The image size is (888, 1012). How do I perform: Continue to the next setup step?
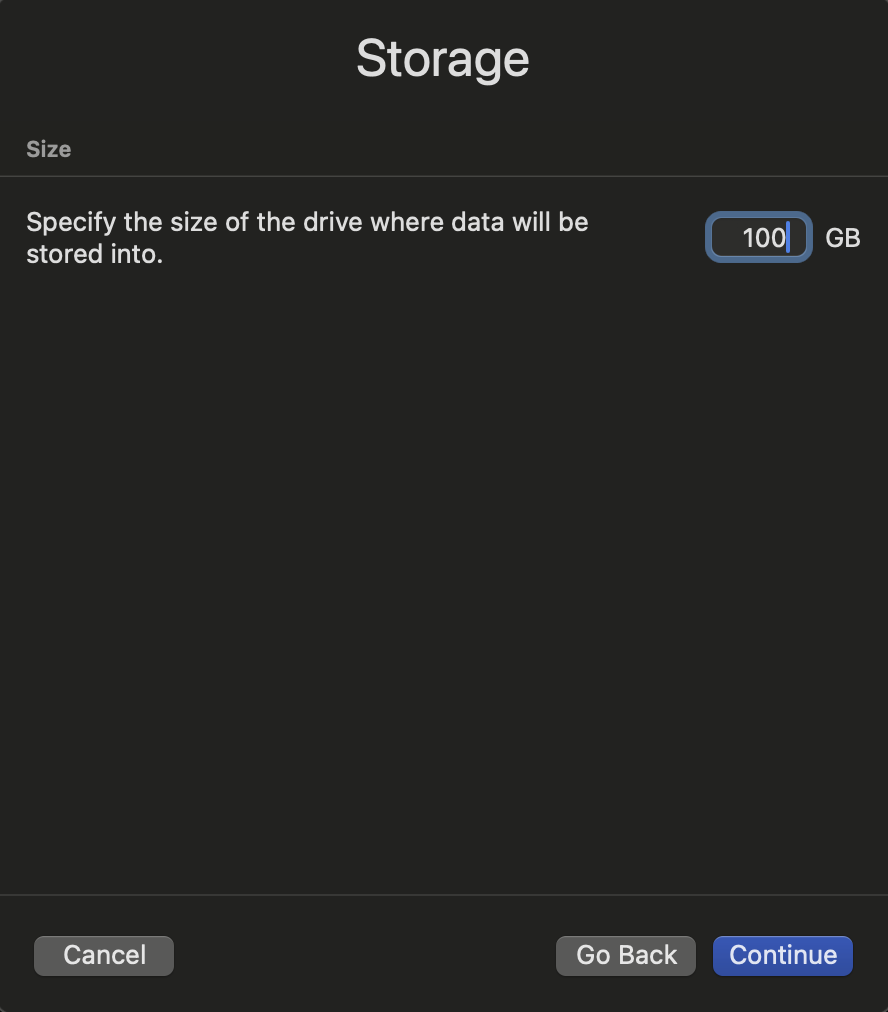[x=782, y=955]
